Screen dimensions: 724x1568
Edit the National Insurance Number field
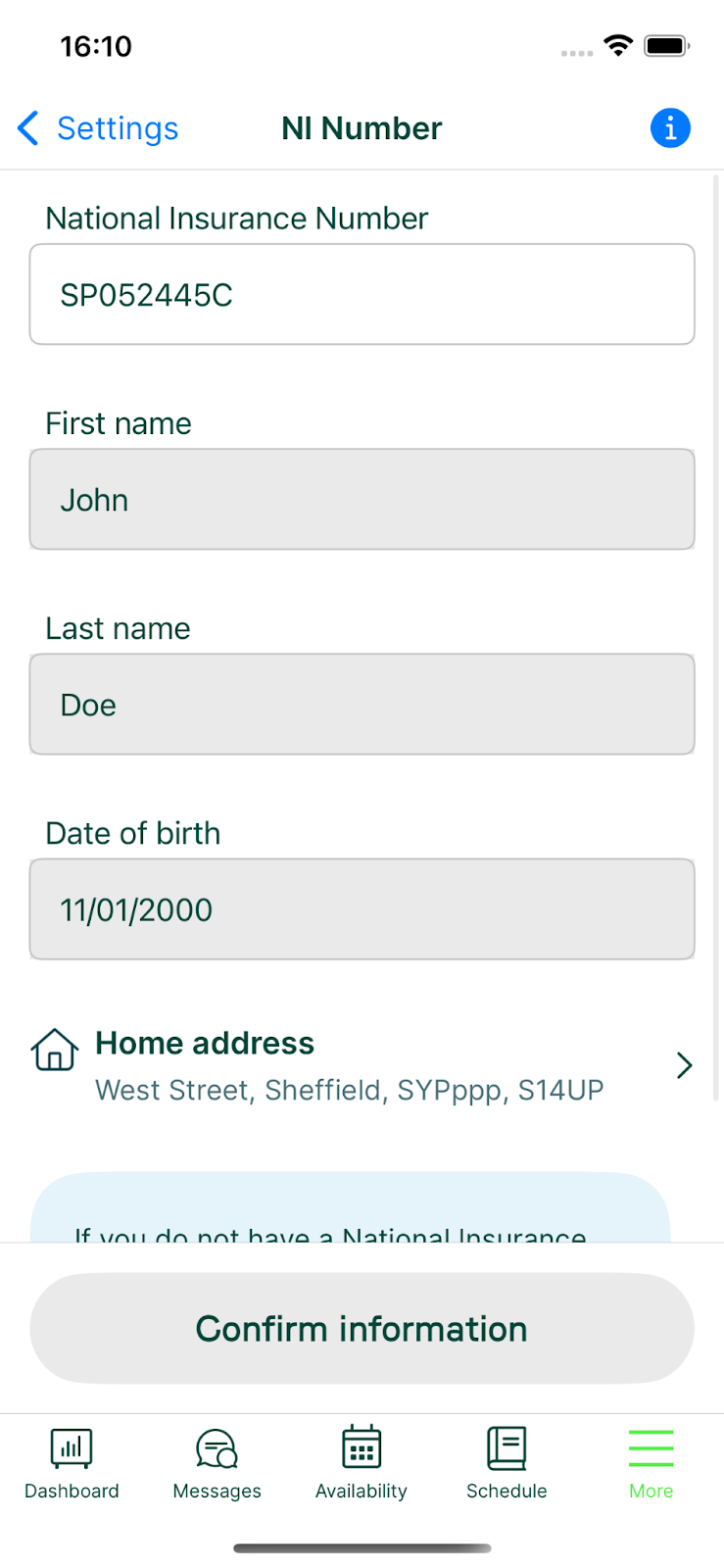(x=362, y=294)
